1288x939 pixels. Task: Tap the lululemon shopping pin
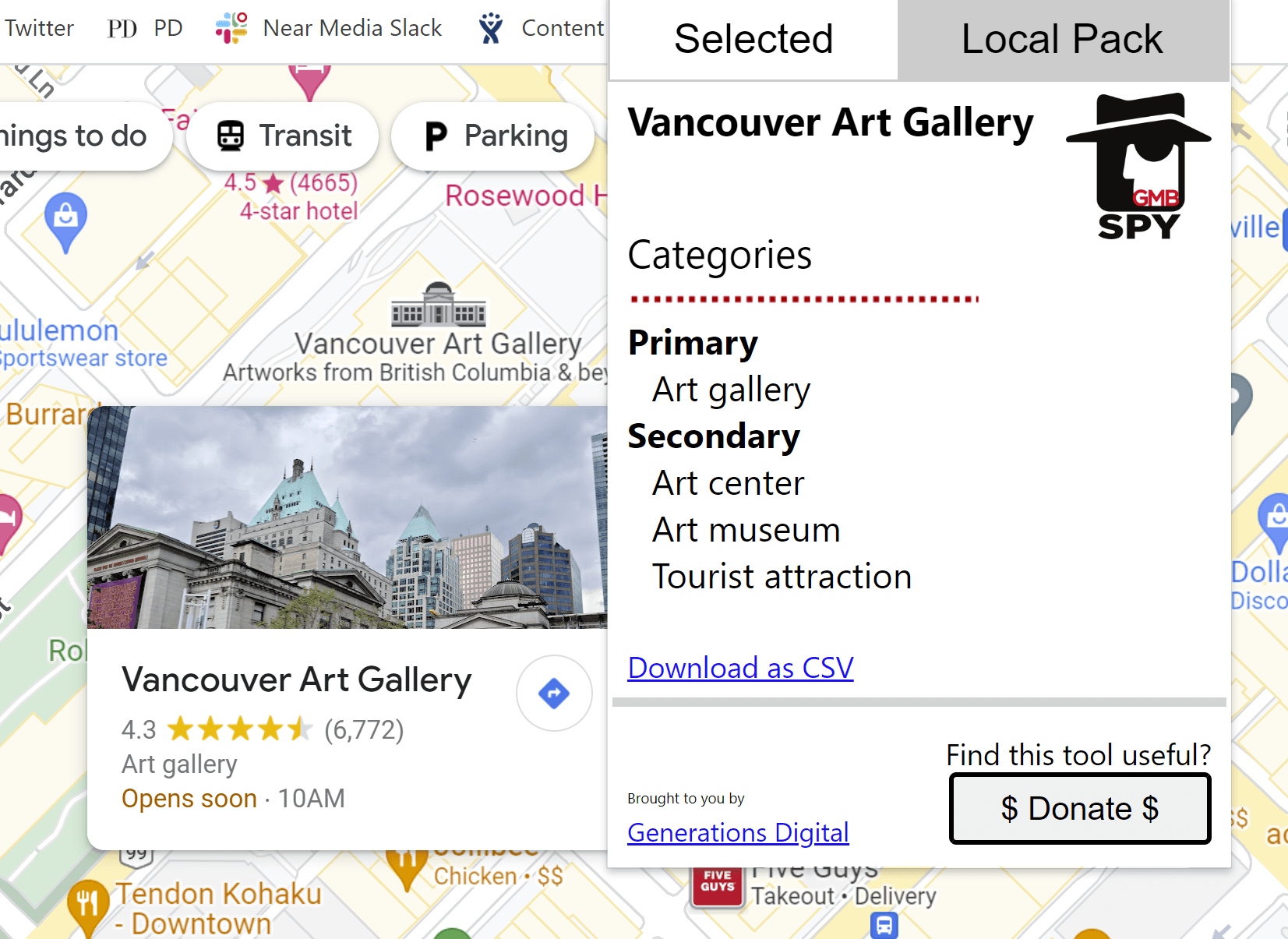65,218
